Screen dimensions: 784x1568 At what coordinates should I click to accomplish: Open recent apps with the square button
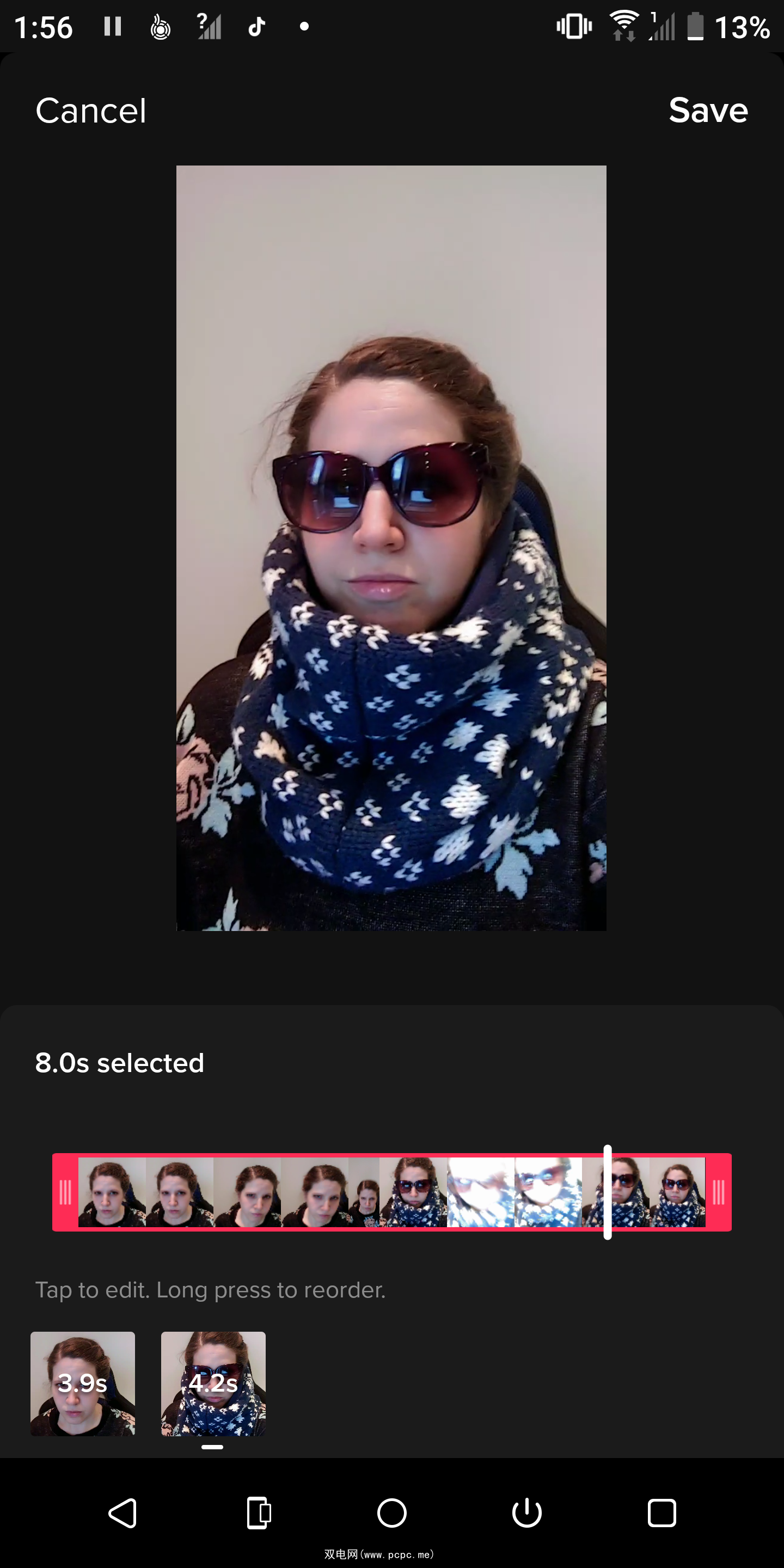pos(661,1512)
